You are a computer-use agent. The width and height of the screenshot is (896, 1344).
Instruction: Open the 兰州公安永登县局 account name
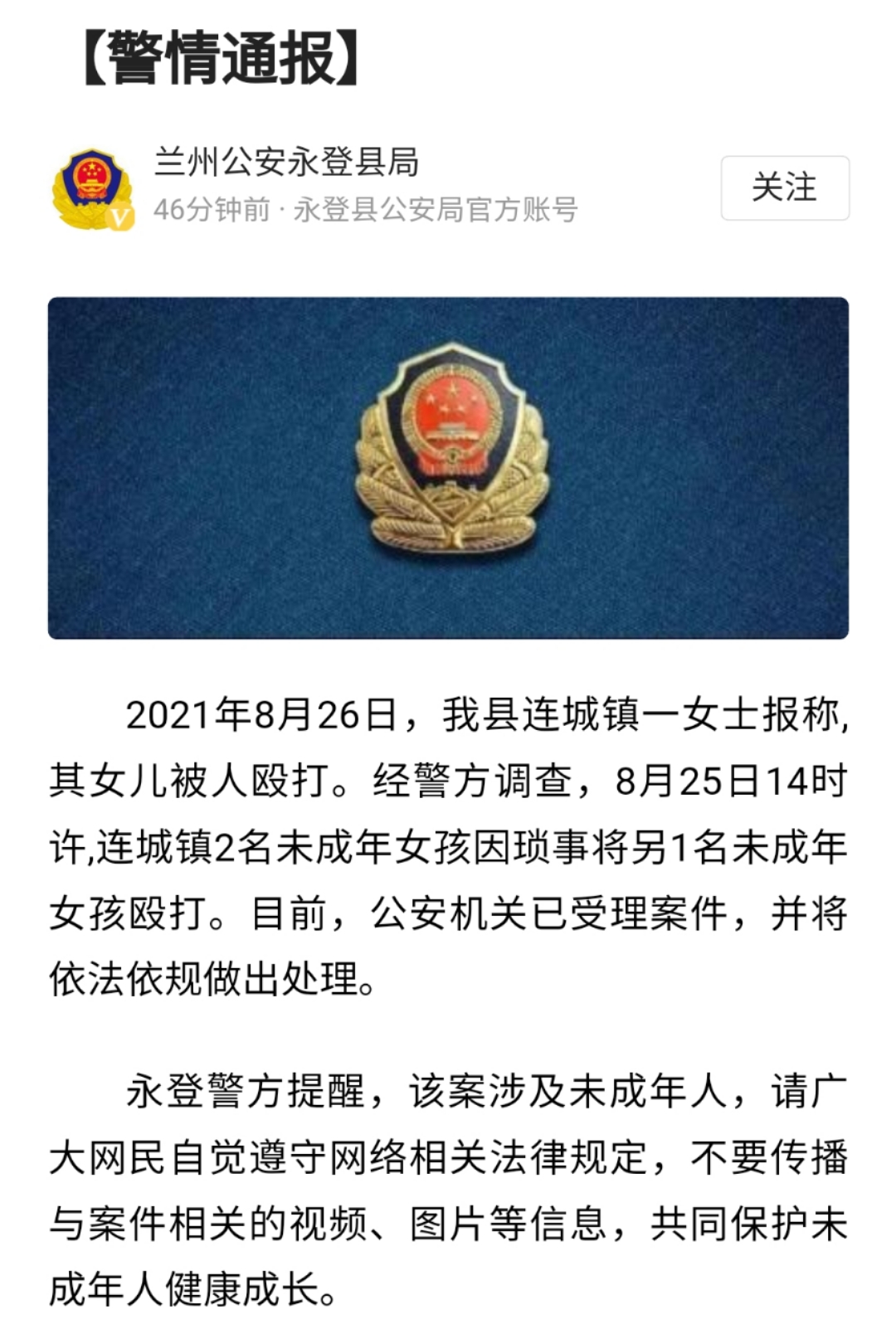coord(286,162)
